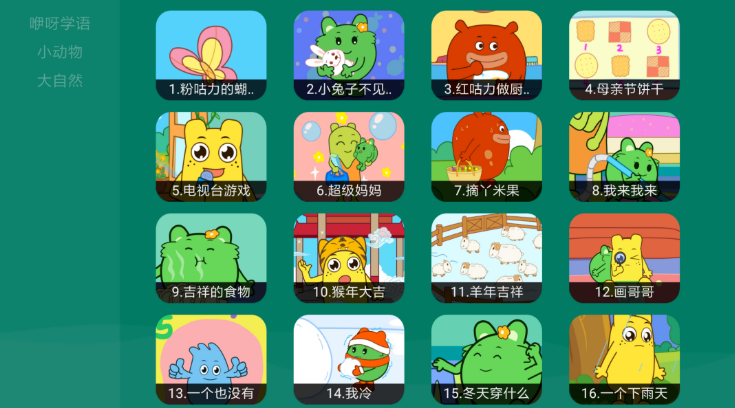
Task: Play 5.电视台游戏 video
Action: click(211, 156)
